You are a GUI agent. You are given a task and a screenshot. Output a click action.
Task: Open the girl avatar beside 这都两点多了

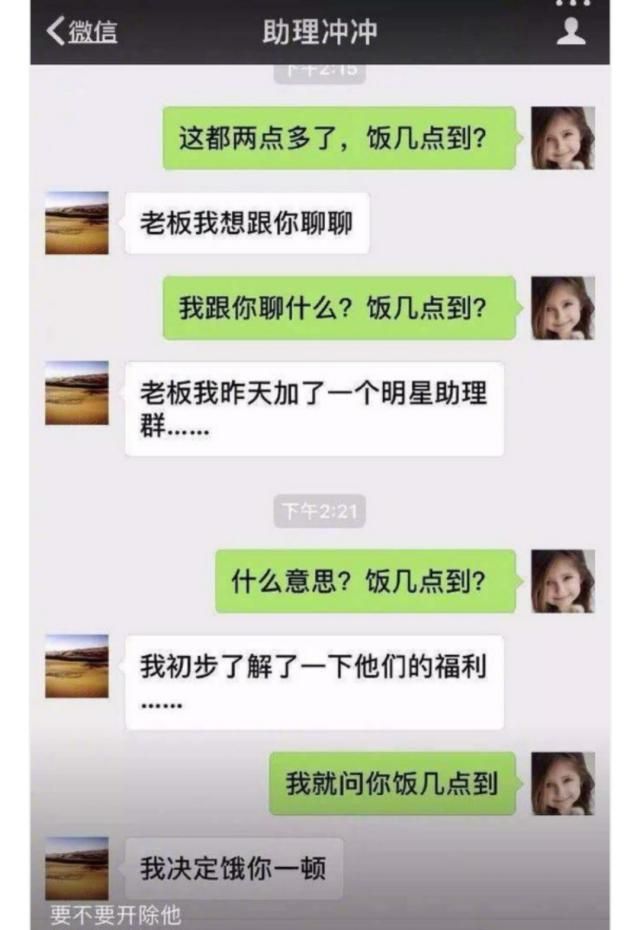[x=563, y=138]
